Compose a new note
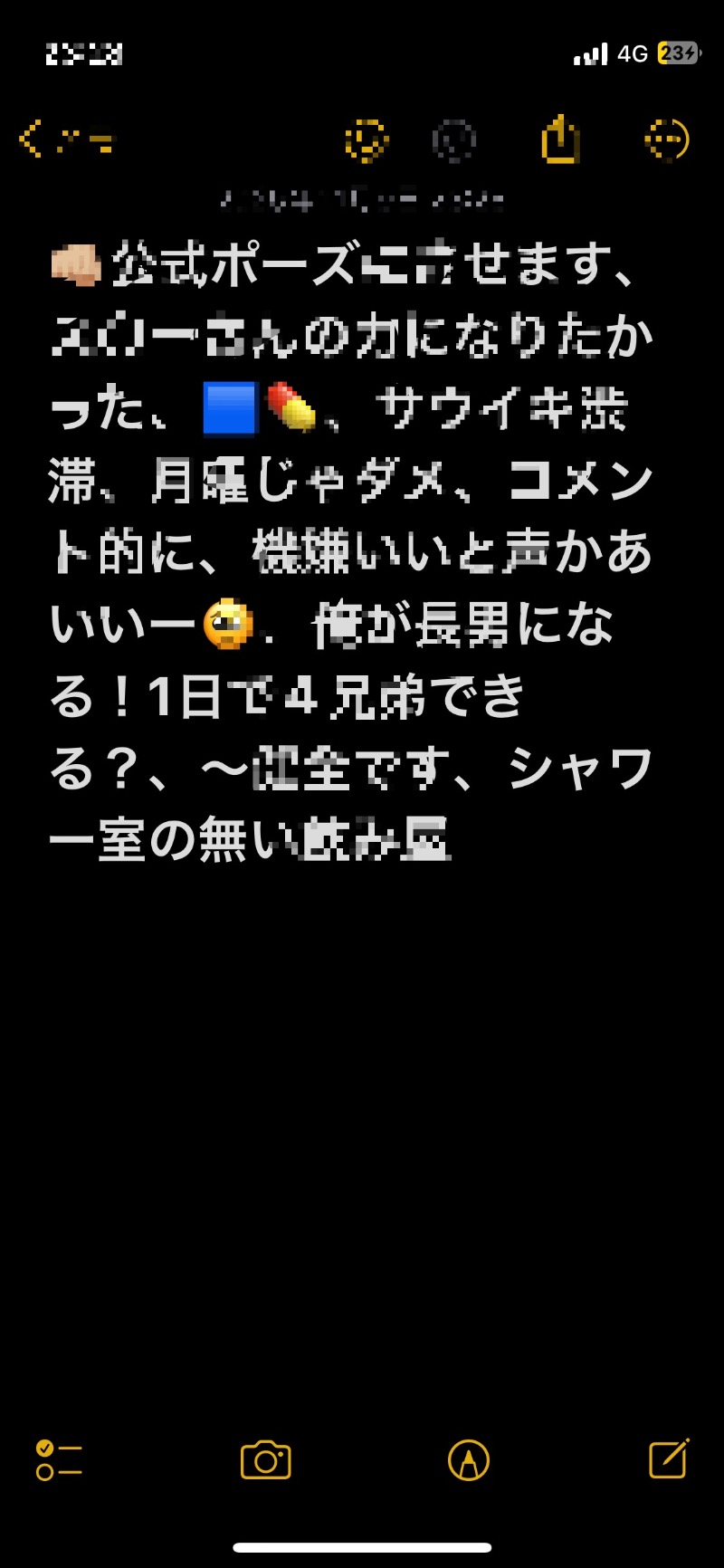Viewport: 724px width, 1568px height. point(669,1458)
